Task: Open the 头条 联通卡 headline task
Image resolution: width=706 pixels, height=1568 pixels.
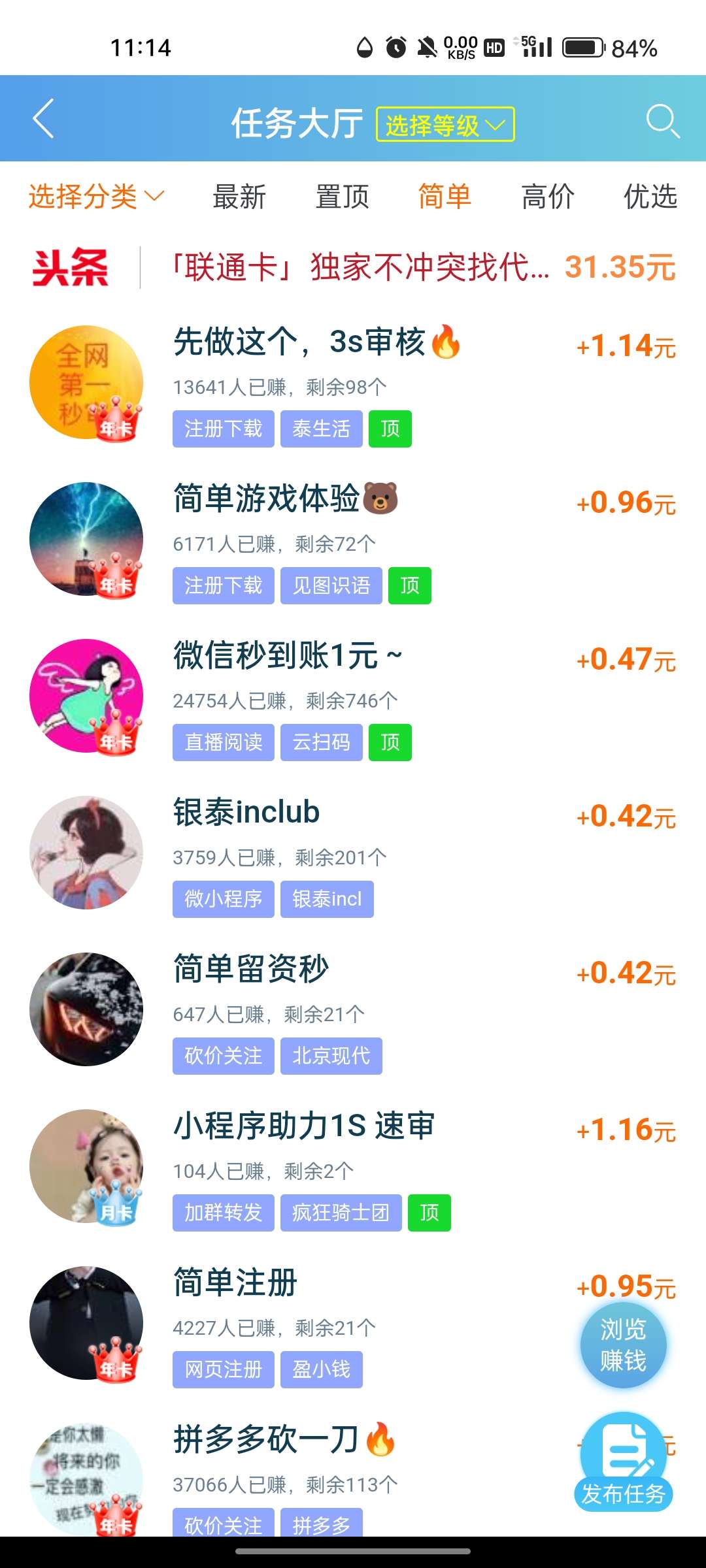Action: coord(353,267)
